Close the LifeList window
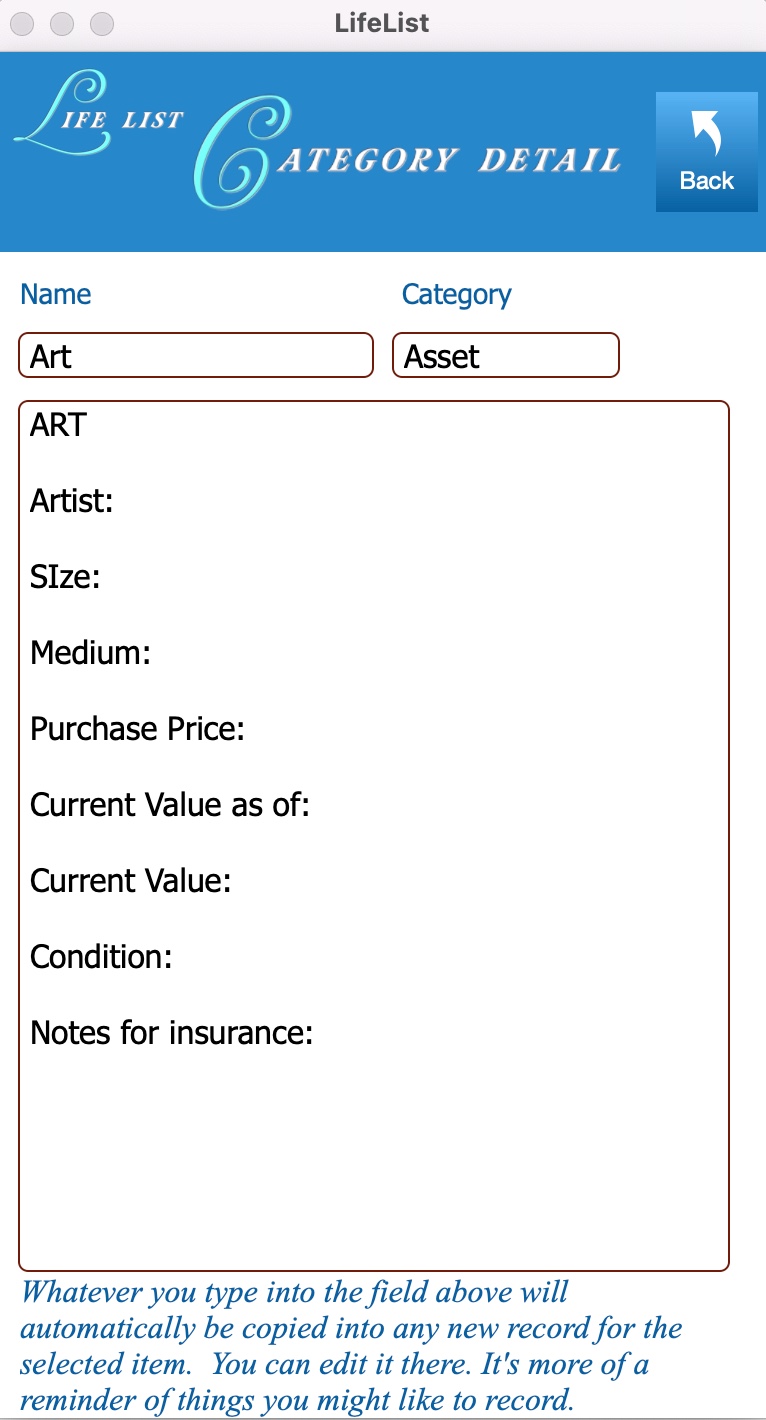Image resolution: width=766 pixels, height=1420 pixels. click(25, 23)
